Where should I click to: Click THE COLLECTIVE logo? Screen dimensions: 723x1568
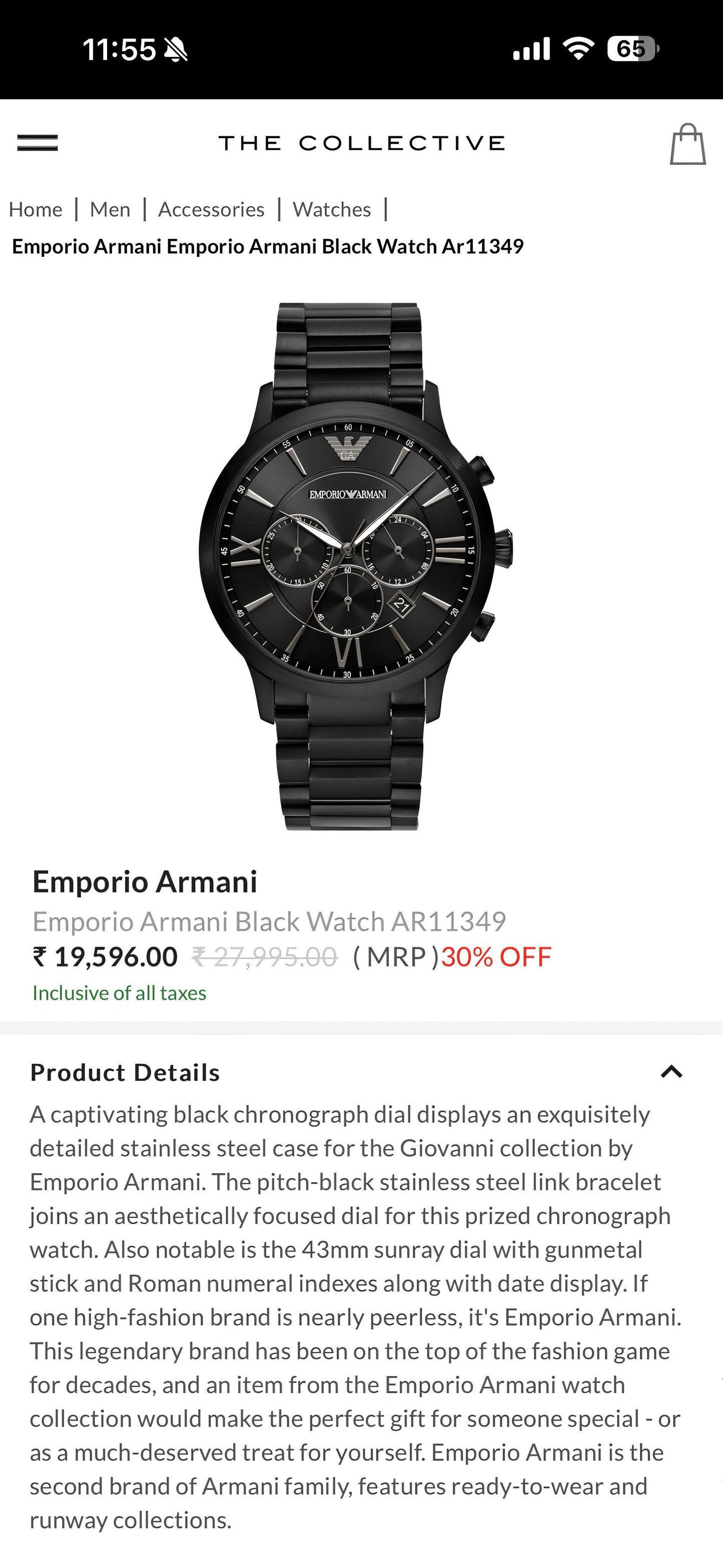pyautogui.click(x=361, y=144)
